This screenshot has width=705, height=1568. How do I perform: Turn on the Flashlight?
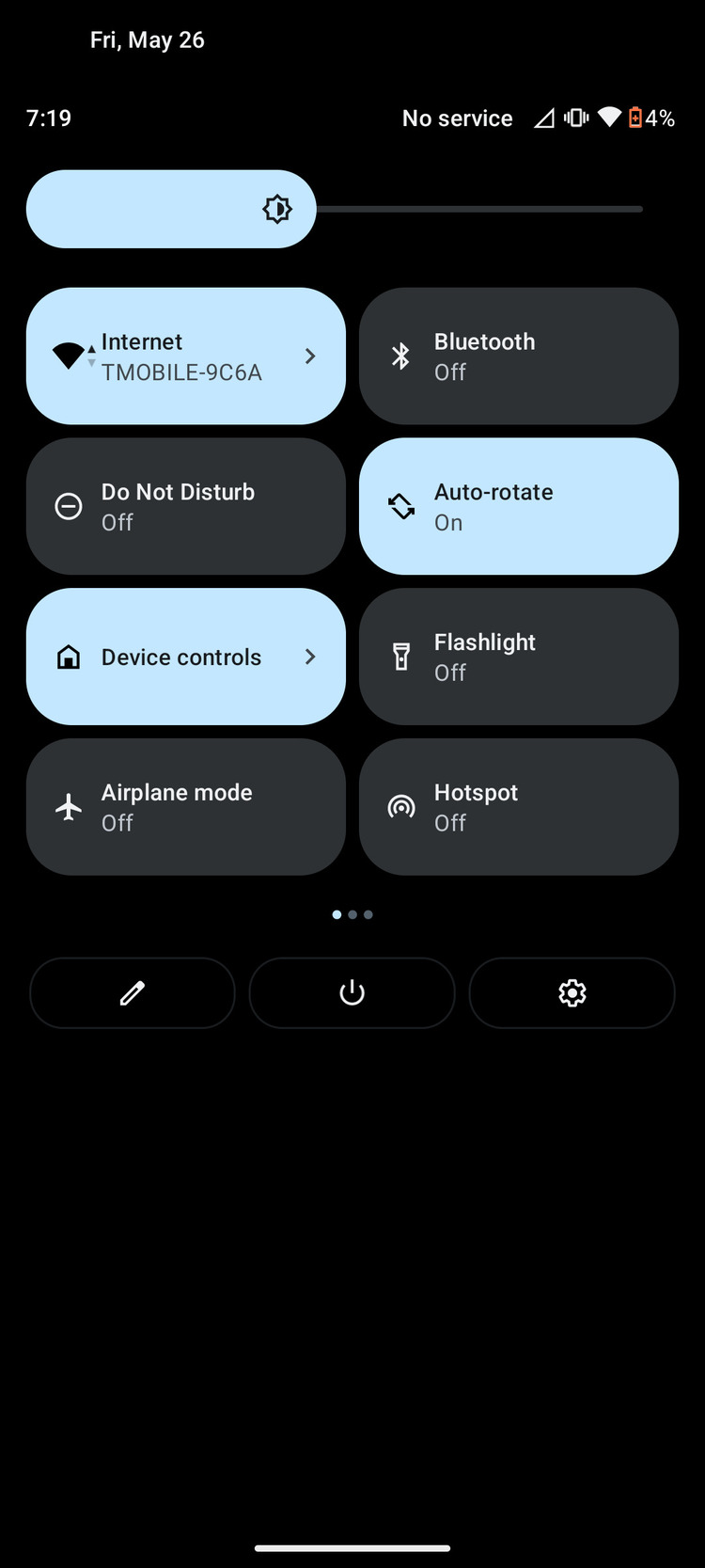tap(519, 657)
